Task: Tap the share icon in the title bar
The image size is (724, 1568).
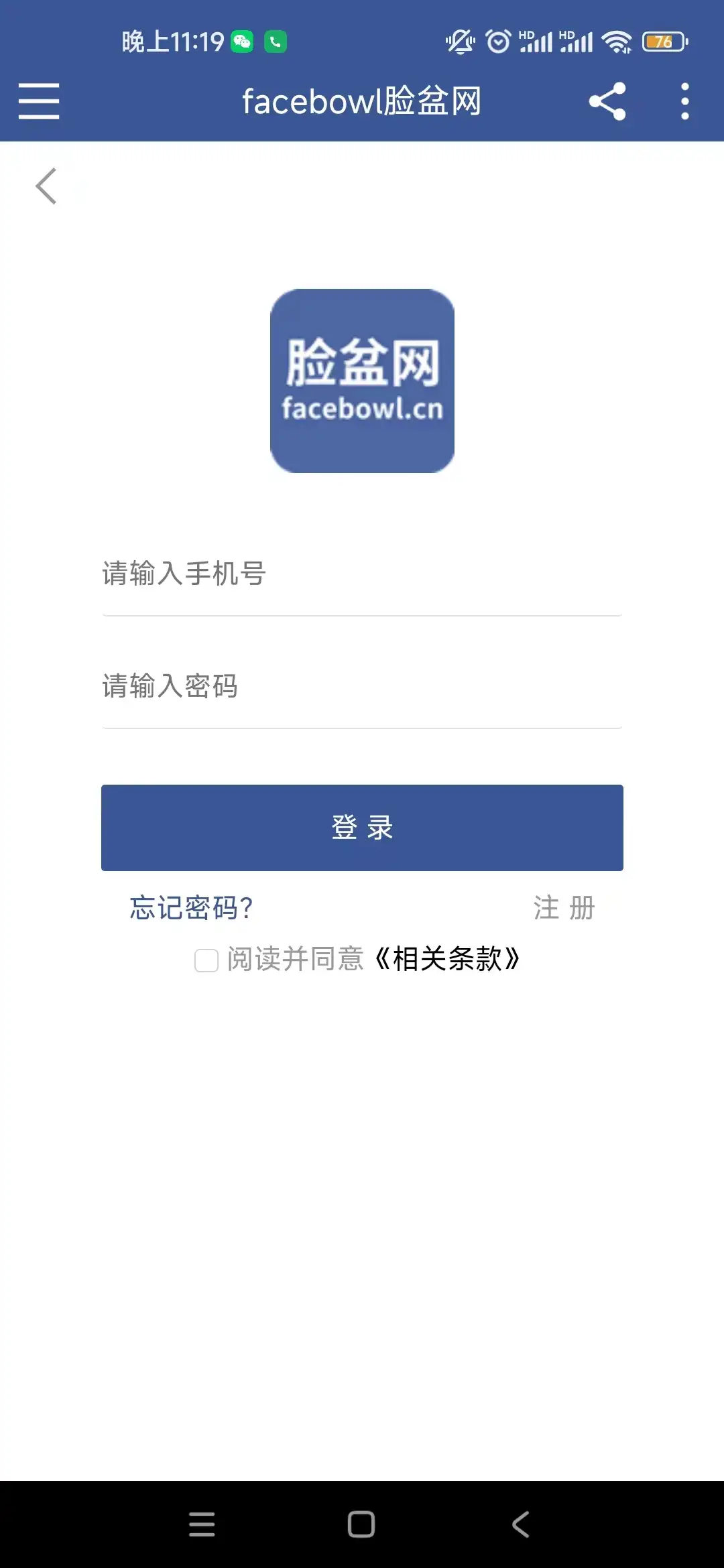Action: click(x=607, y=101)
